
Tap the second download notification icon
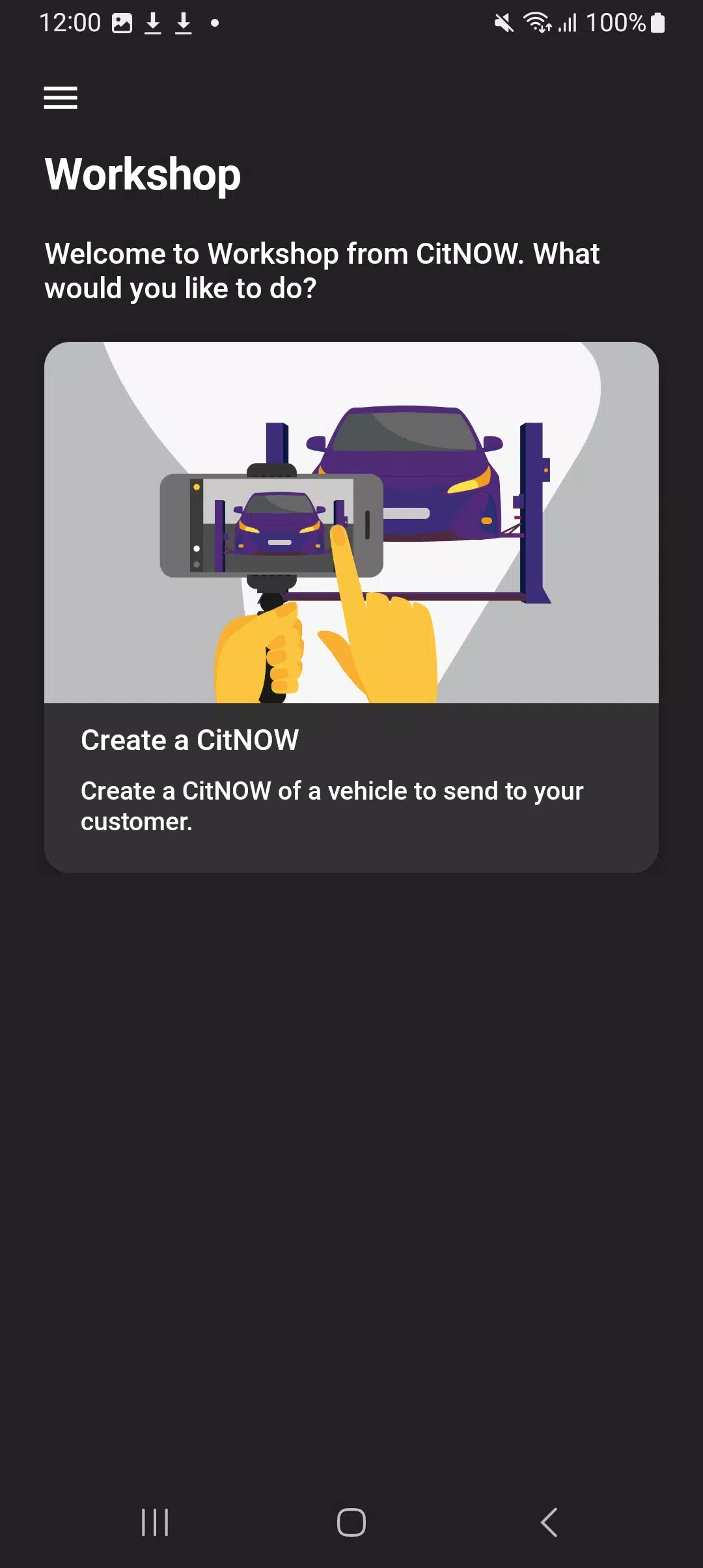184,21
